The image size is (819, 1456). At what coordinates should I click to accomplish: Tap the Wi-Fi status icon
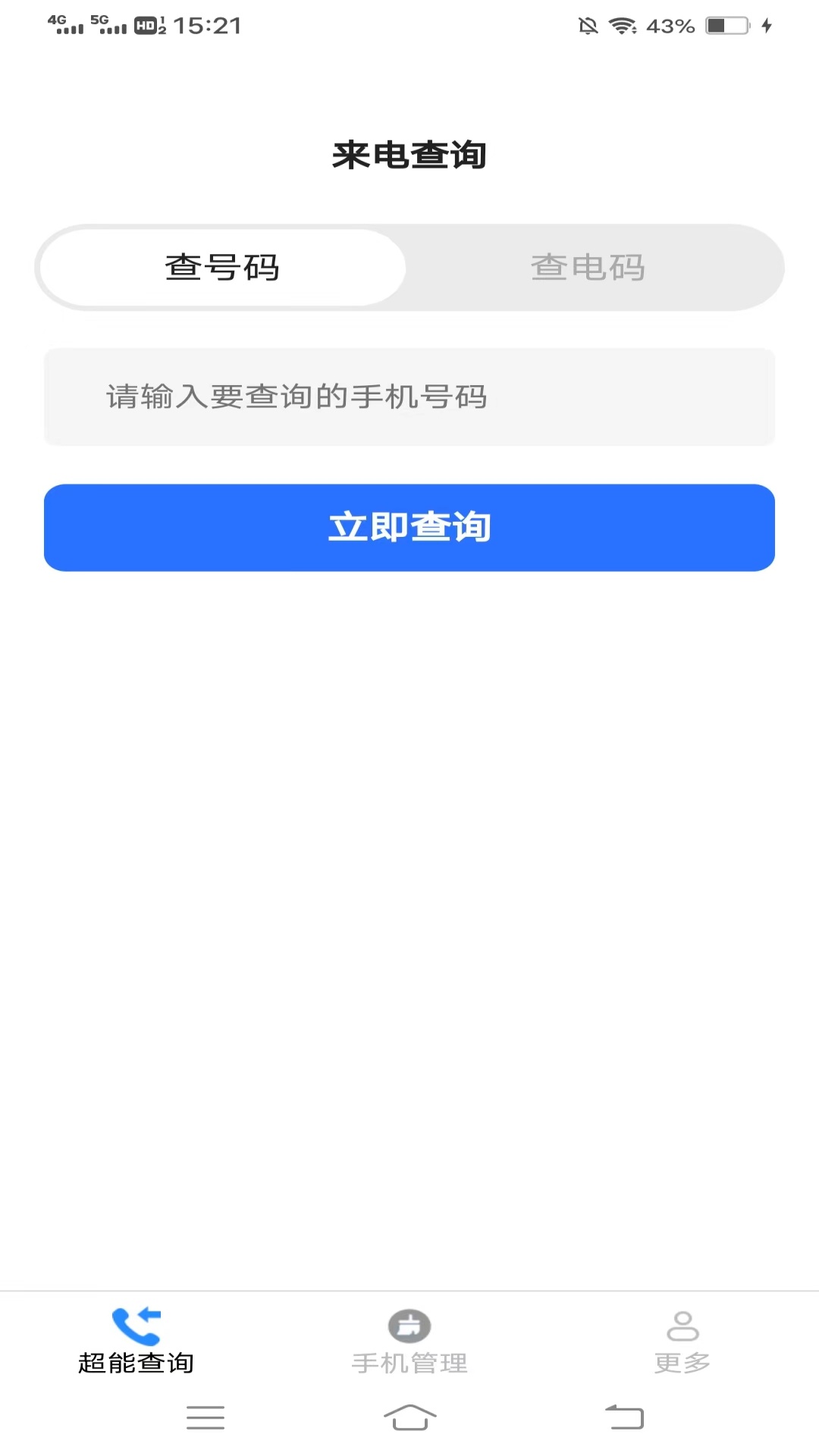(x=622, y=26)
